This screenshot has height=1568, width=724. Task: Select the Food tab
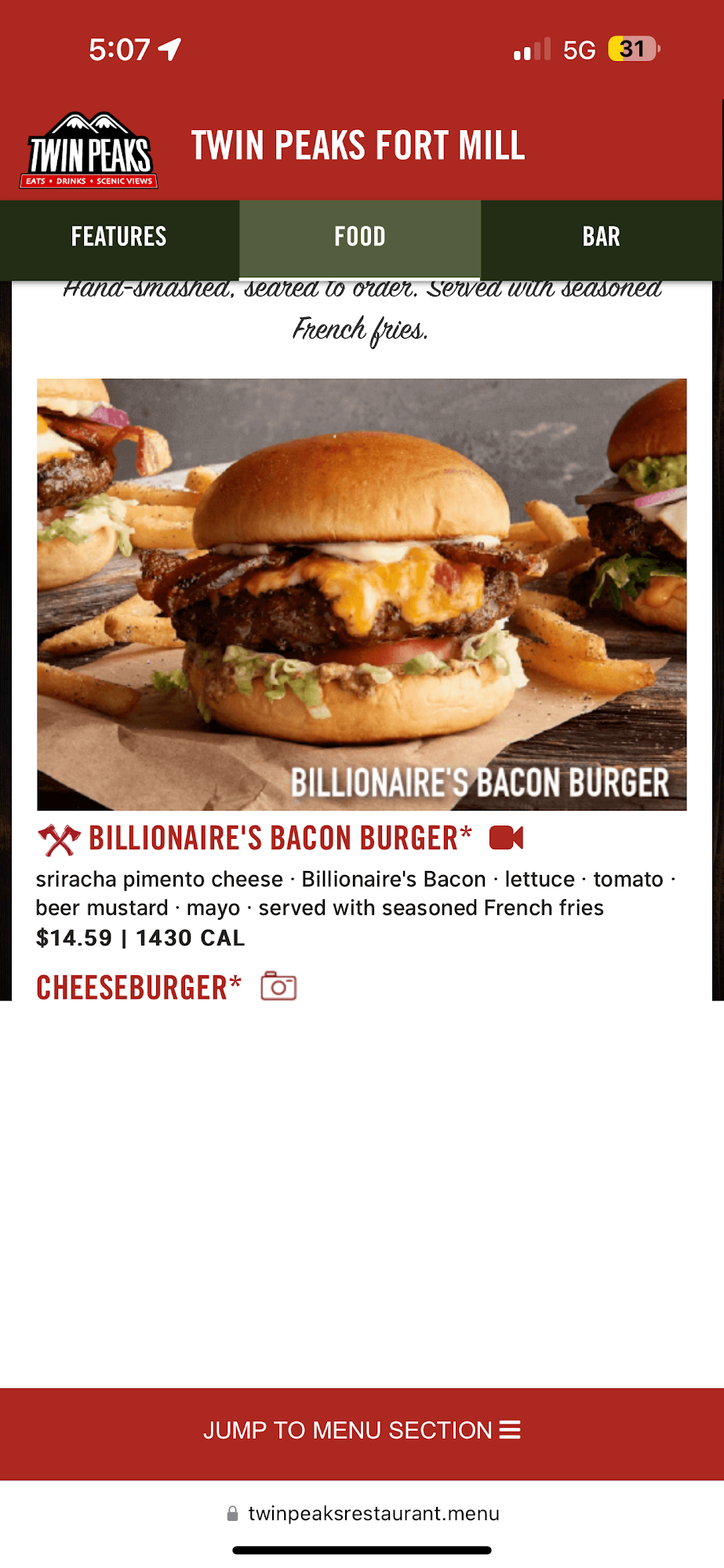coord(360,237)
